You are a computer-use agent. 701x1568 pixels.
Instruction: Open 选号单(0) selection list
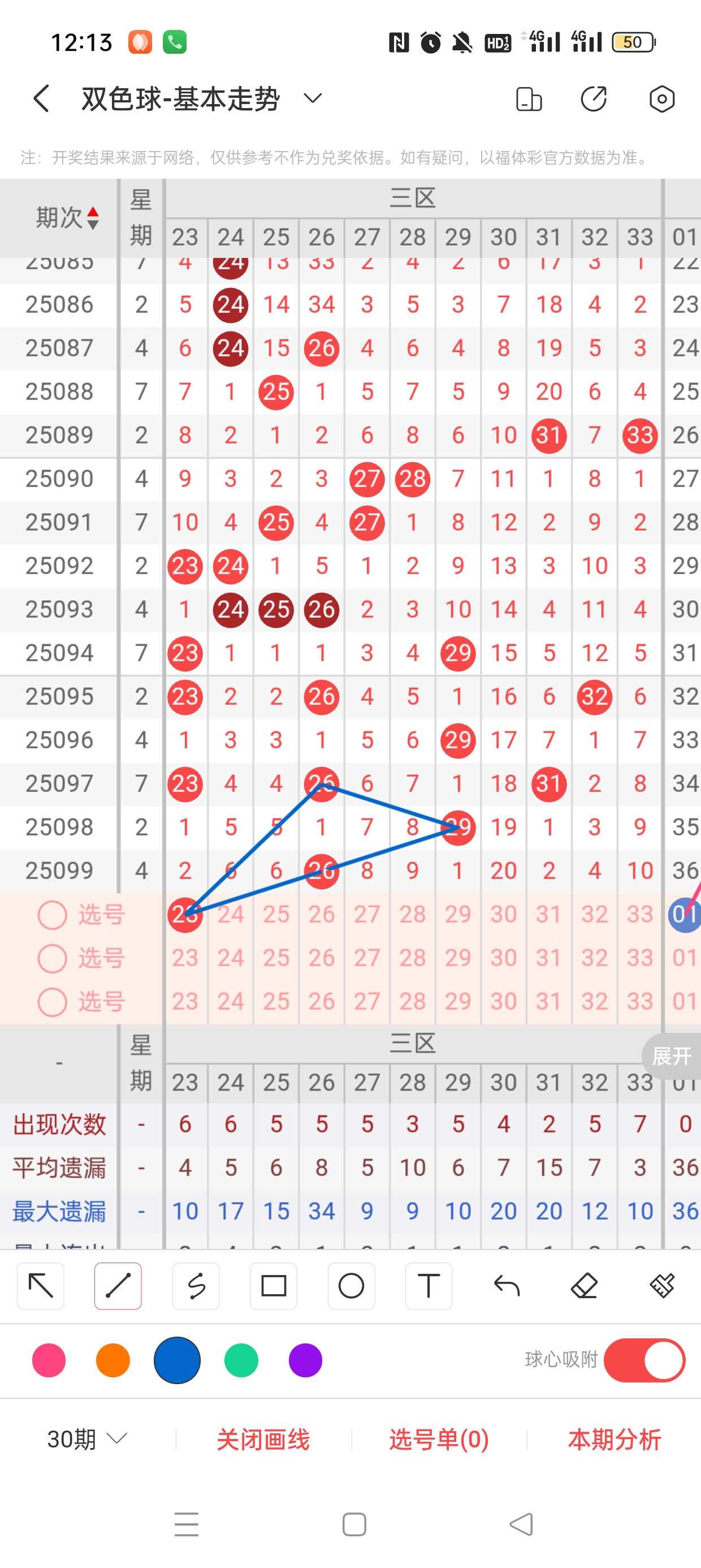(439, 1439)
